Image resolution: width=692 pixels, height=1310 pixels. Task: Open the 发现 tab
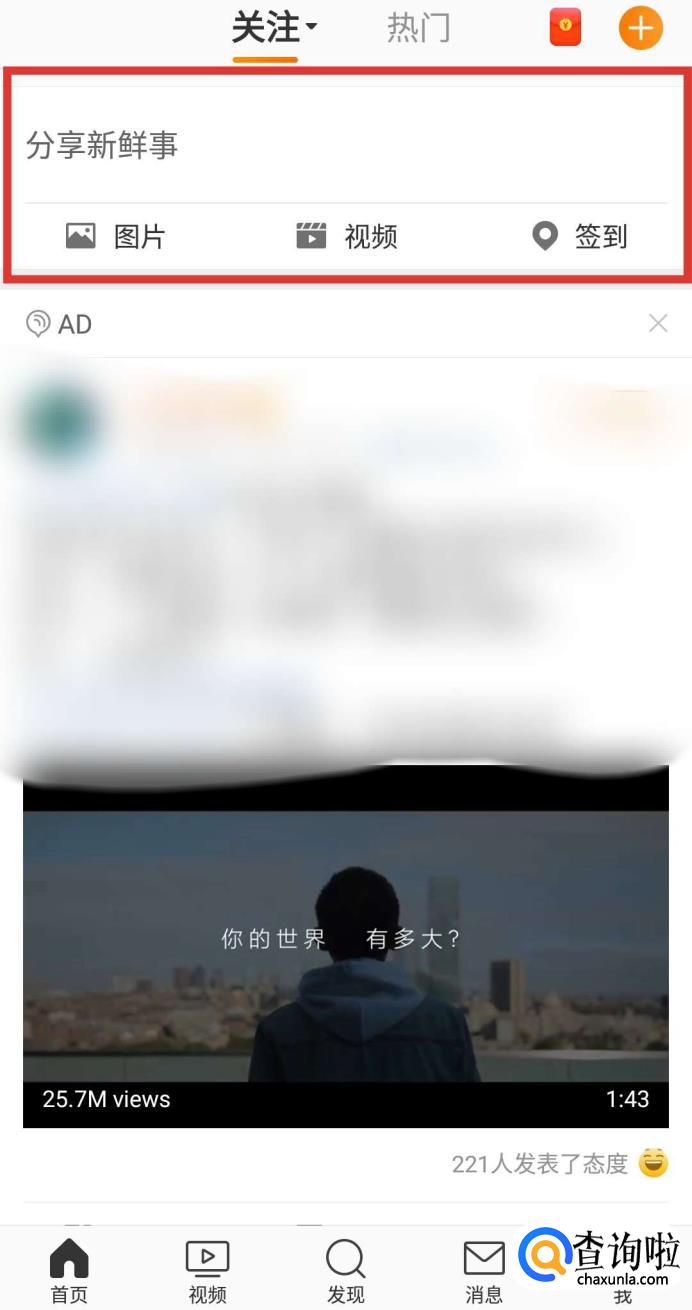click(x=346, y=1270)
